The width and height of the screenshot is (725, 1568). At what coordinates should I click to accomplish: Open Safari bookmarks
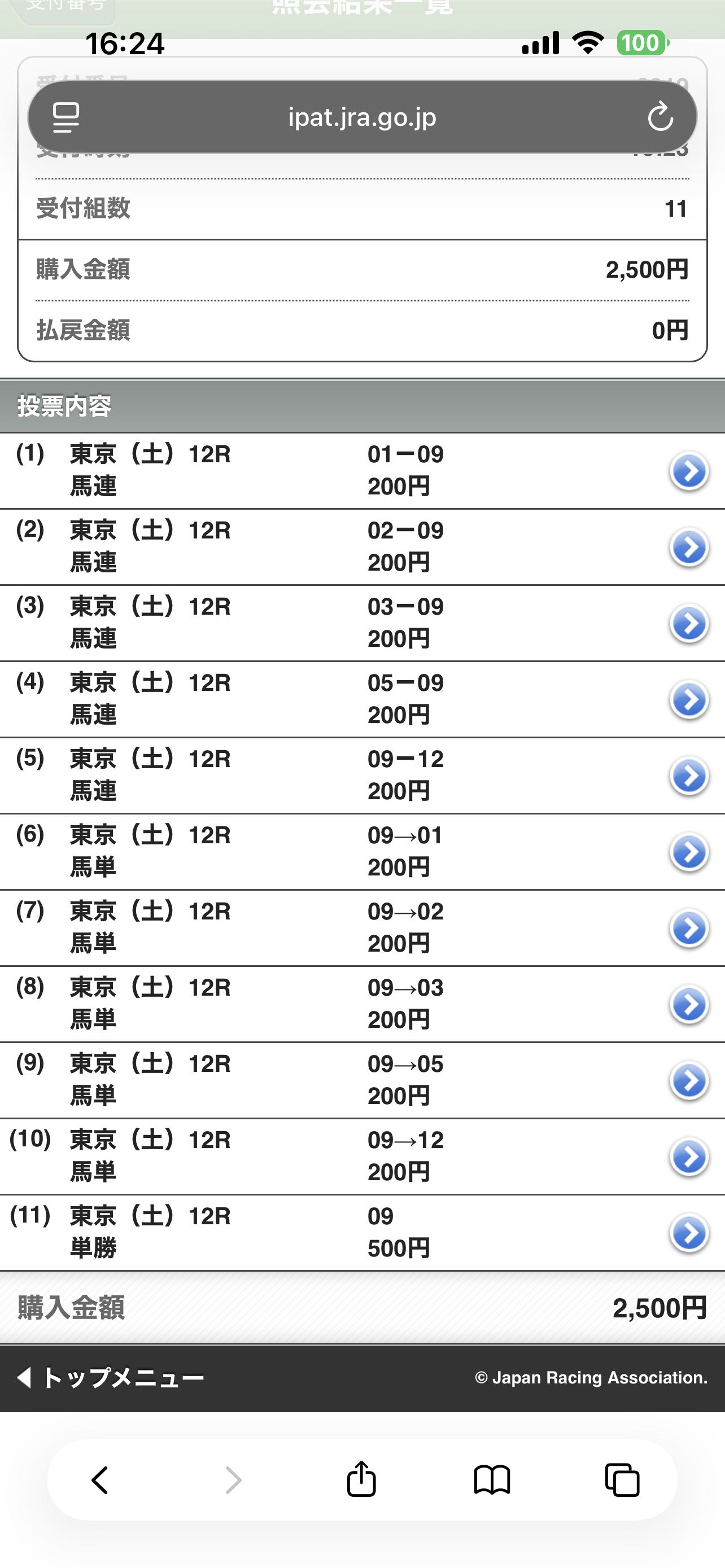[492, 1480]
